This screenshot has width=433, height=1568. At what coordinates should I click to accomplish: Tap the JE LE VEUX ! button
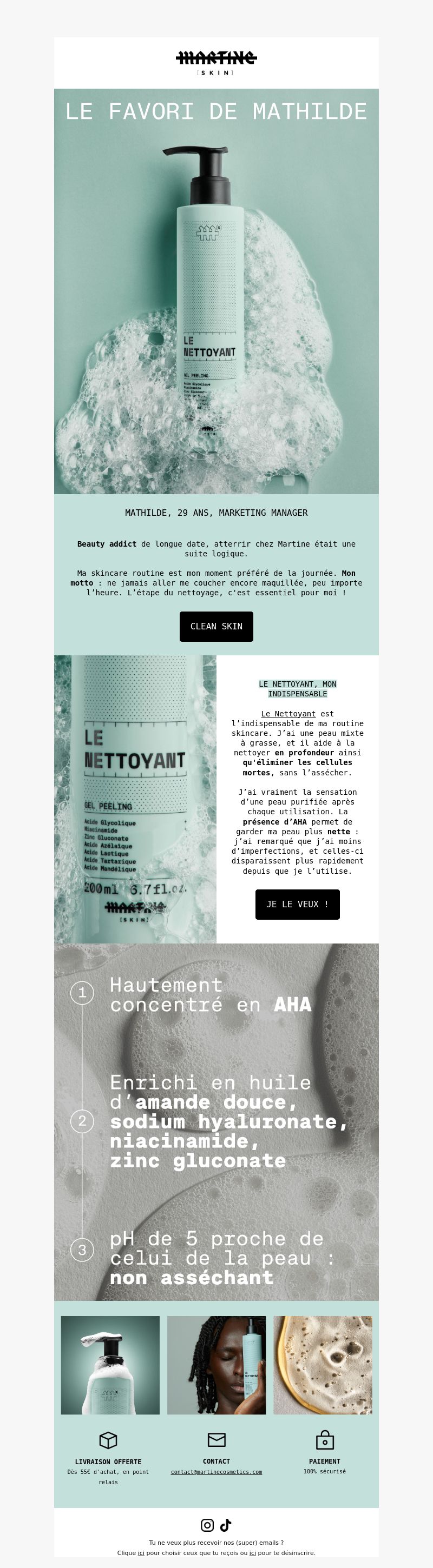[297, 904]
